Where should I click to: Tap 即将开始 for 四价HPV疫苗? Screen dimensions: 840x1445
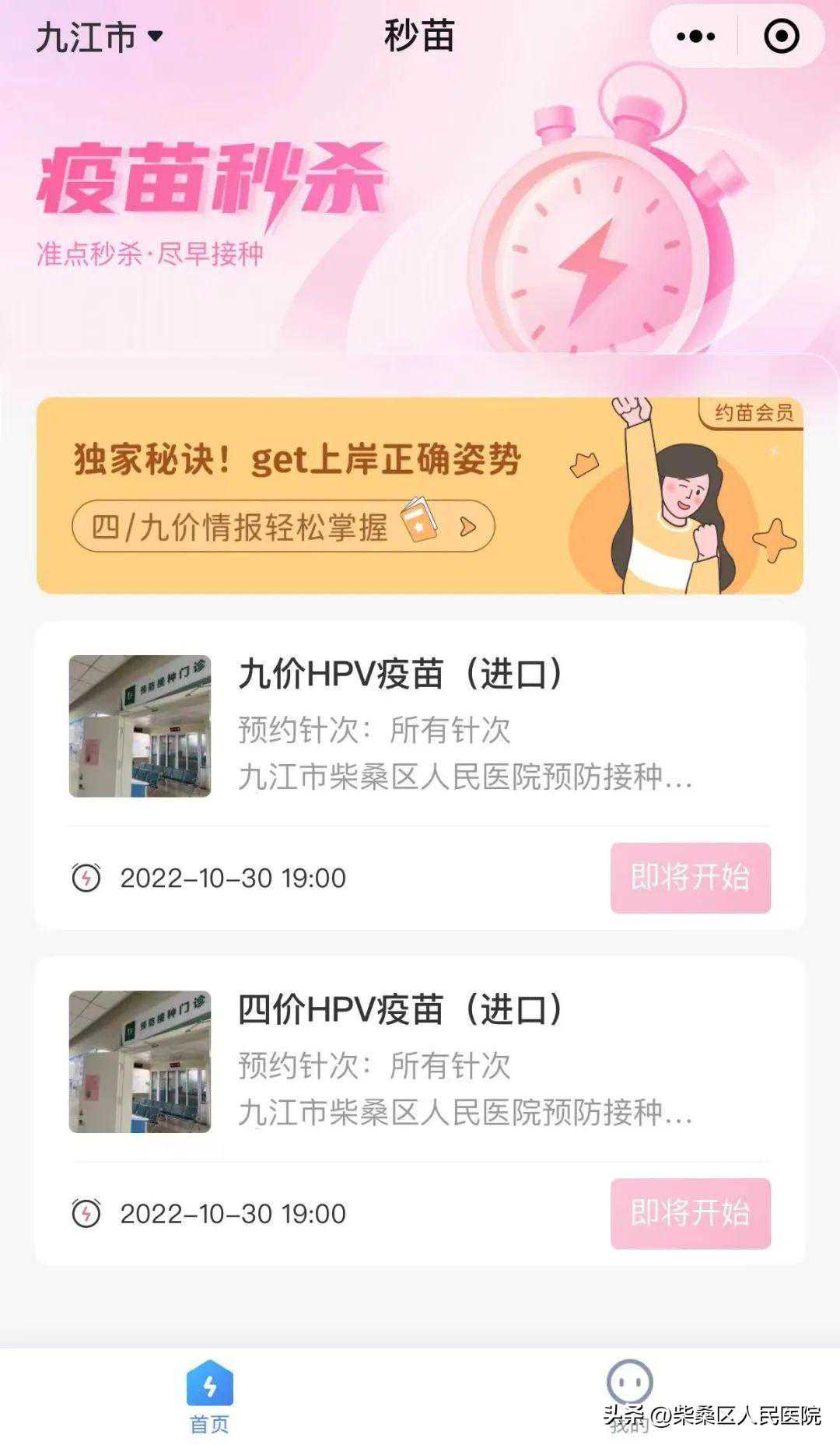point(690,1213)
